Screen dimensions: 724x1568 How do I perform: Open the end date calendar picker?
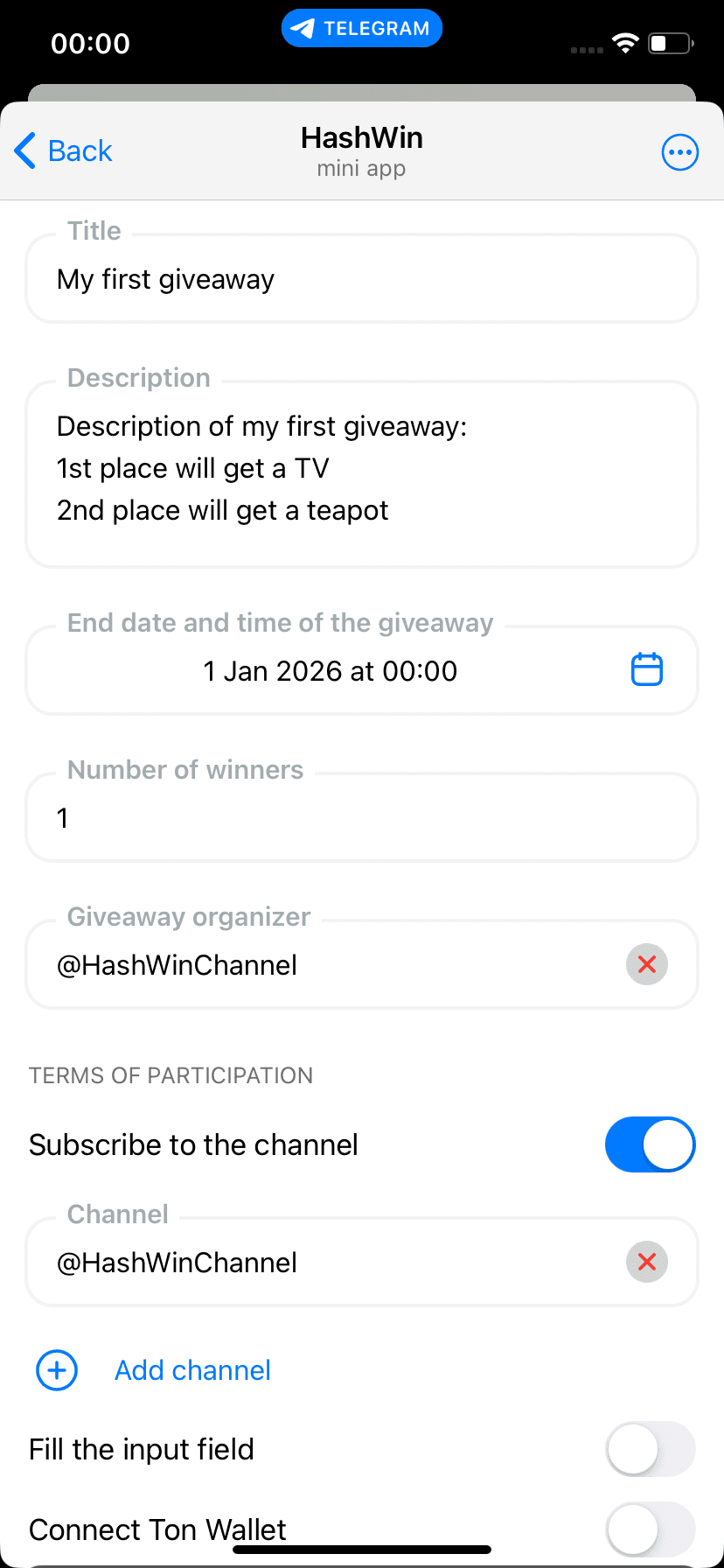point(646,670)
